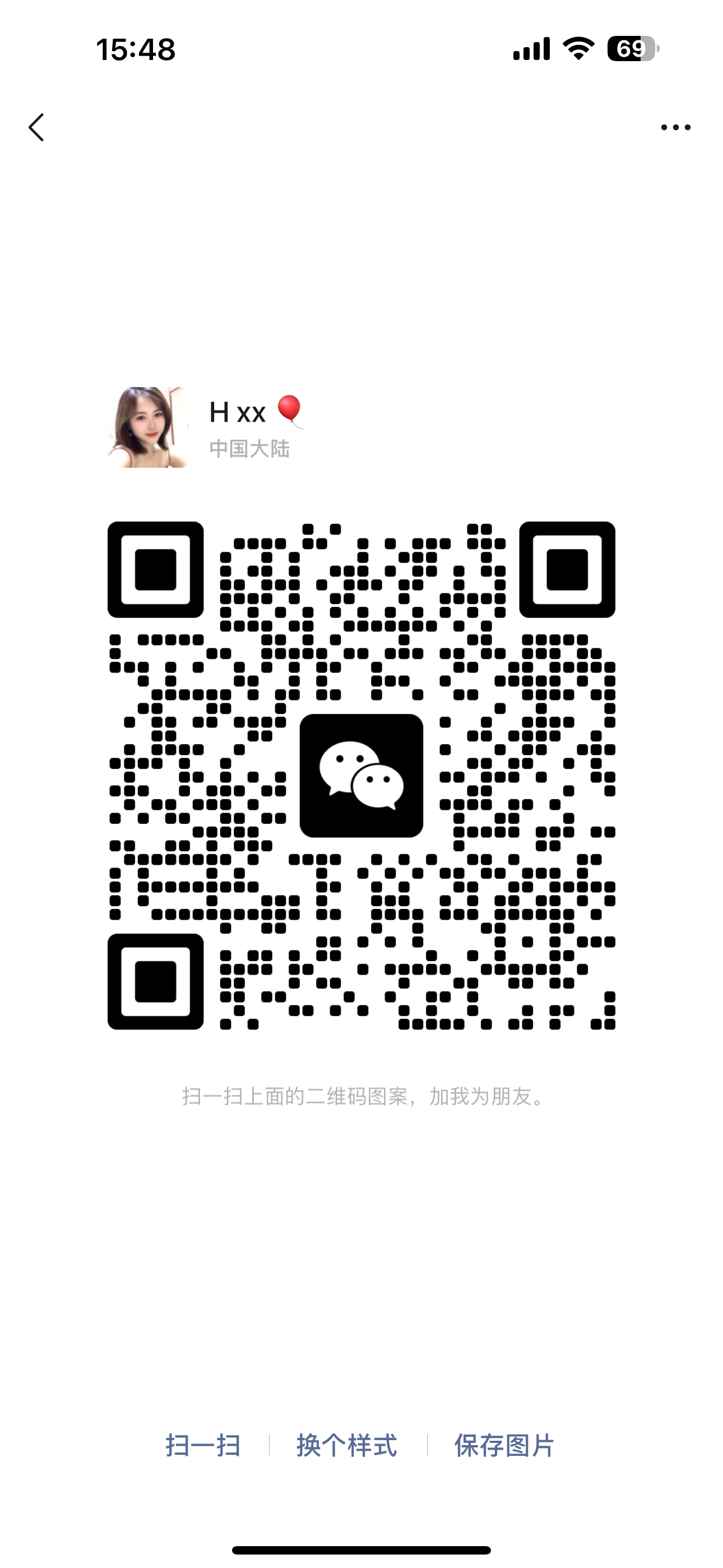
Task: Tap 扫一扫 to scan a code
Action: [203, 1445]
